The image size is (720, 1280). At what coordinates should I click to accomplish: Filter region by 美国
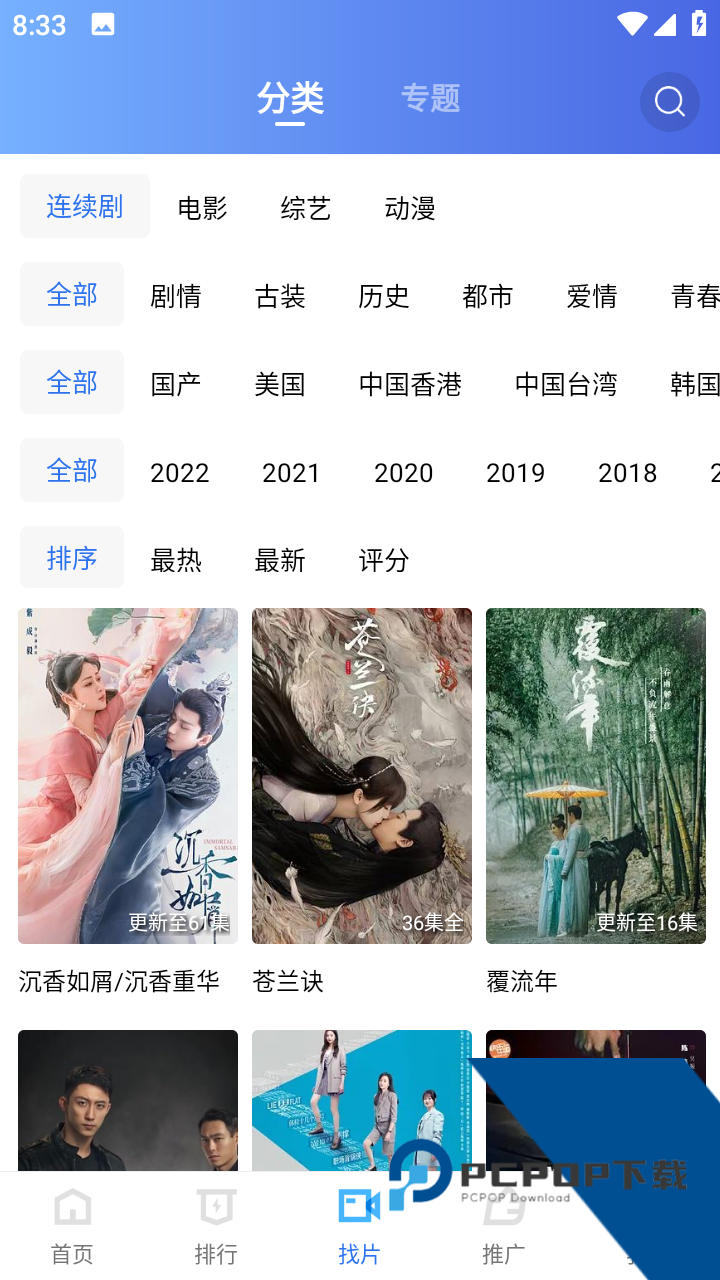click(280, 384)
